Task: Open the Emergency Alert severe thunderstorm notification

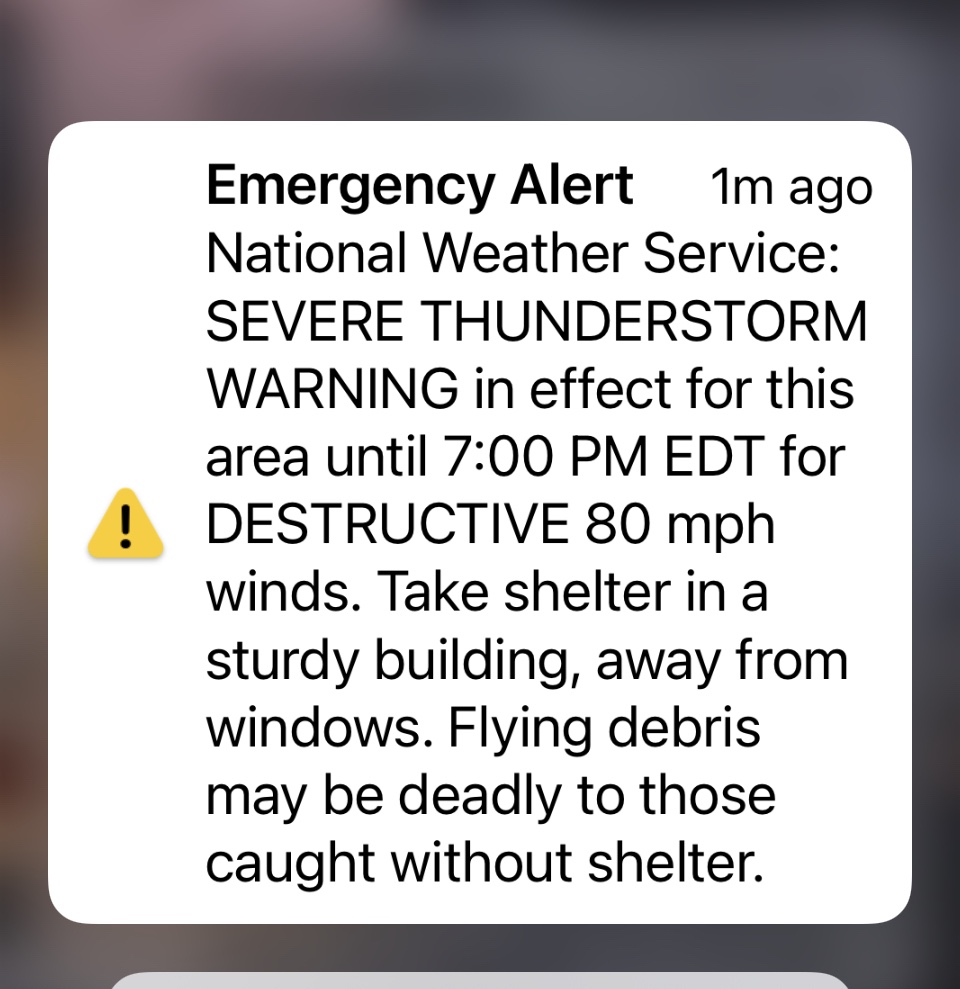Action: coord(480,522)
